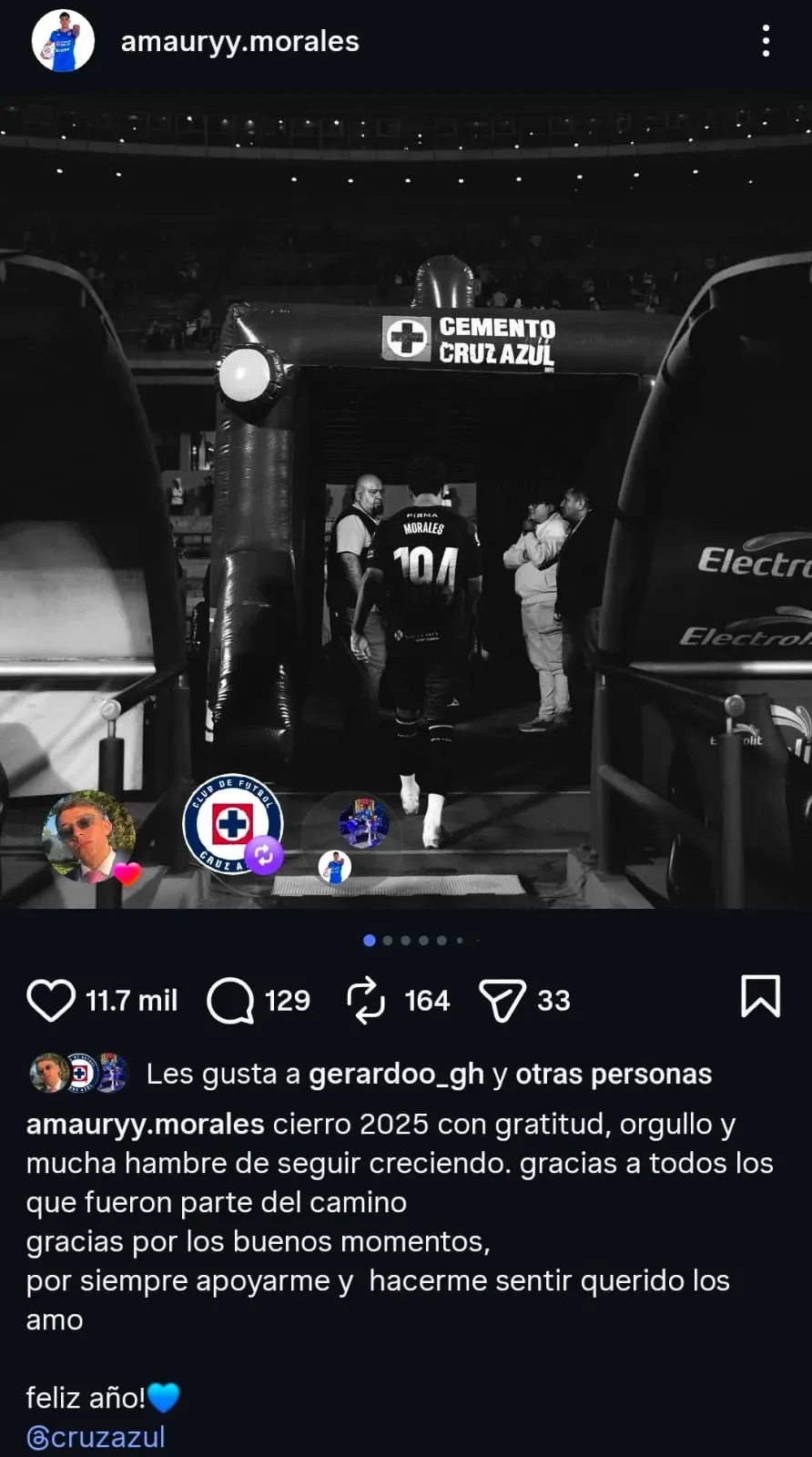Open the likes list via '11.7 mil'
Image resolution: width=812 pixels, height=1457 pixels.
(130, 1000)
